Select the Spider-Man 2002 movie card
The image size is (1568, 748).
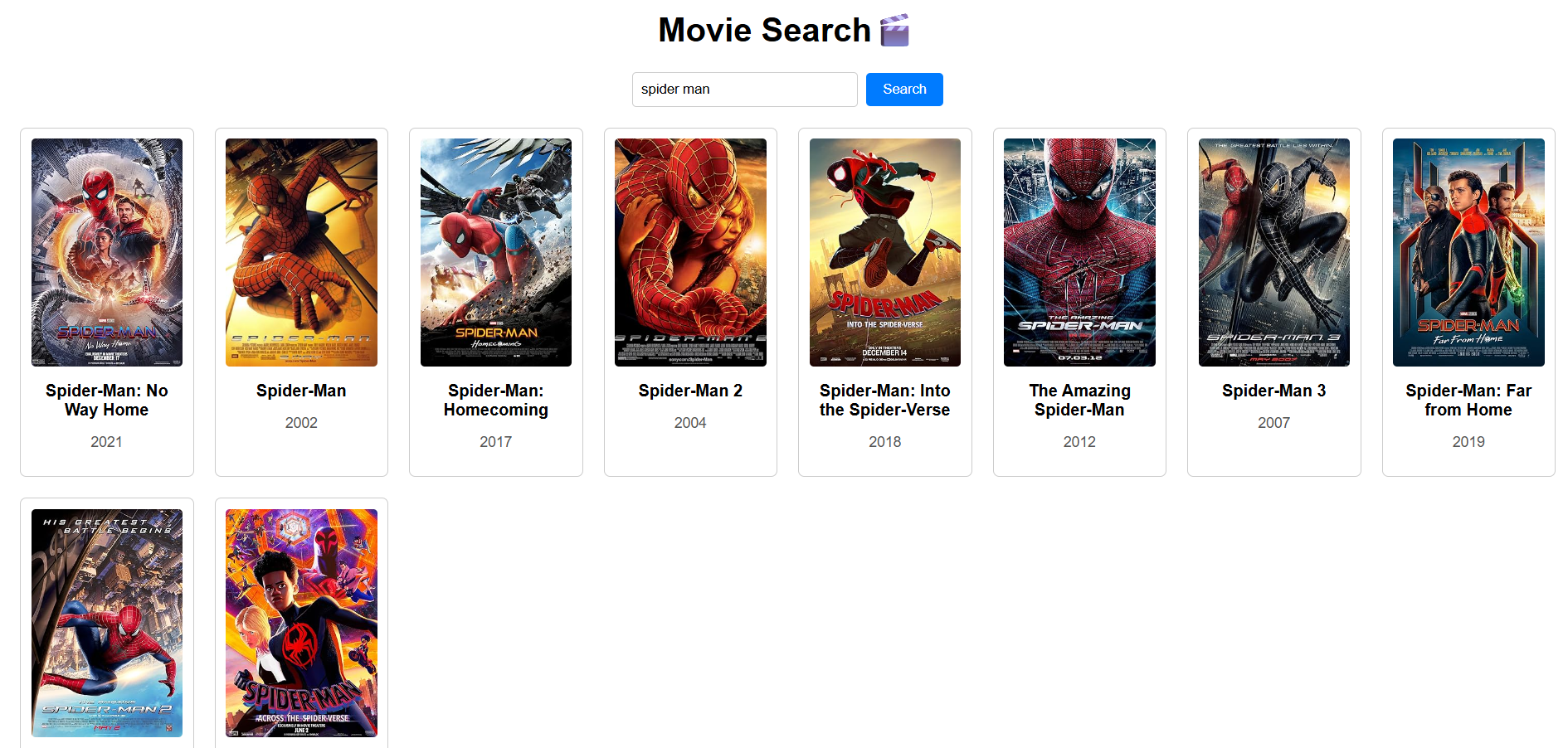(301, 302)
